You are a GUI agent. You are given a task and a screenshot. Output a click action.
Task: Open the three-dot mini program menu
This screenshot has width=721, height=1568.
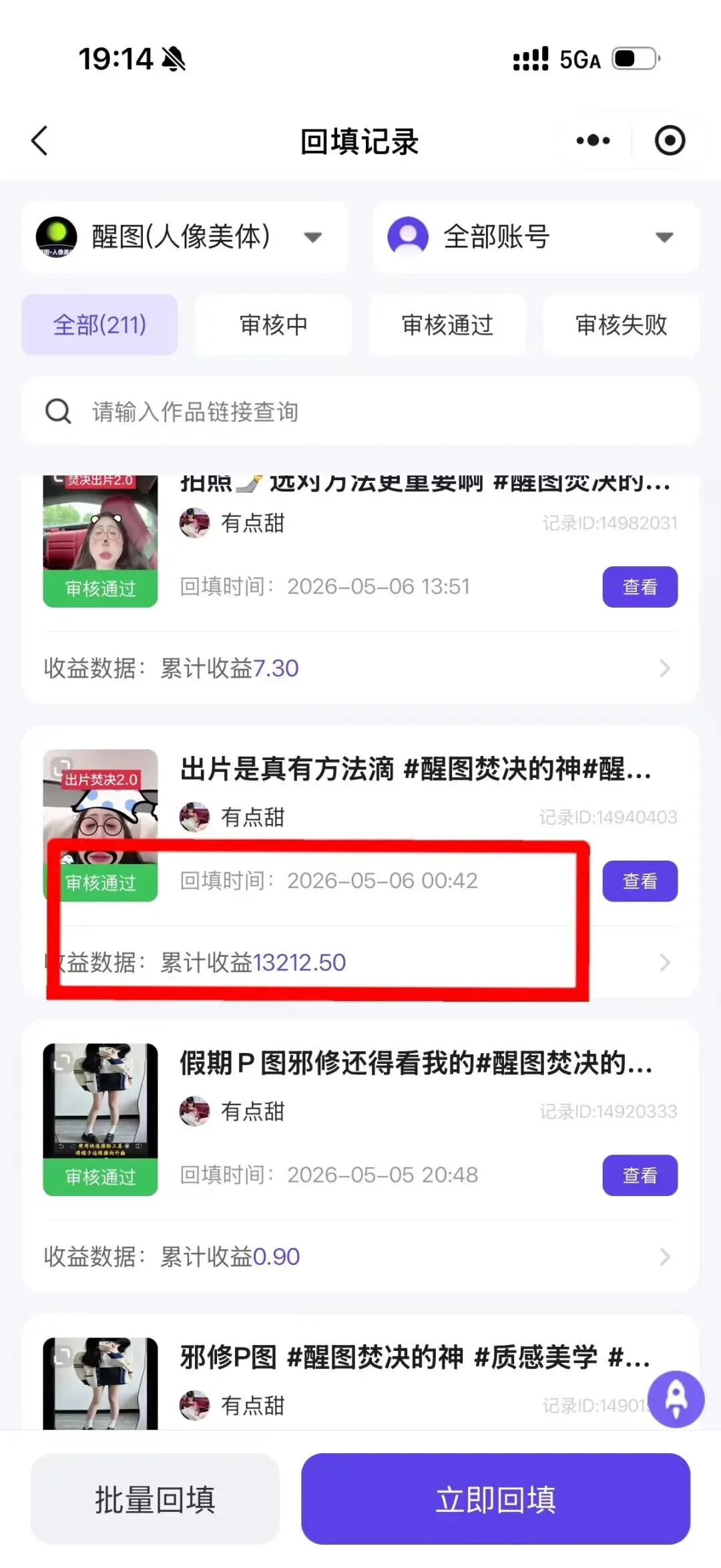coord(593,140)
